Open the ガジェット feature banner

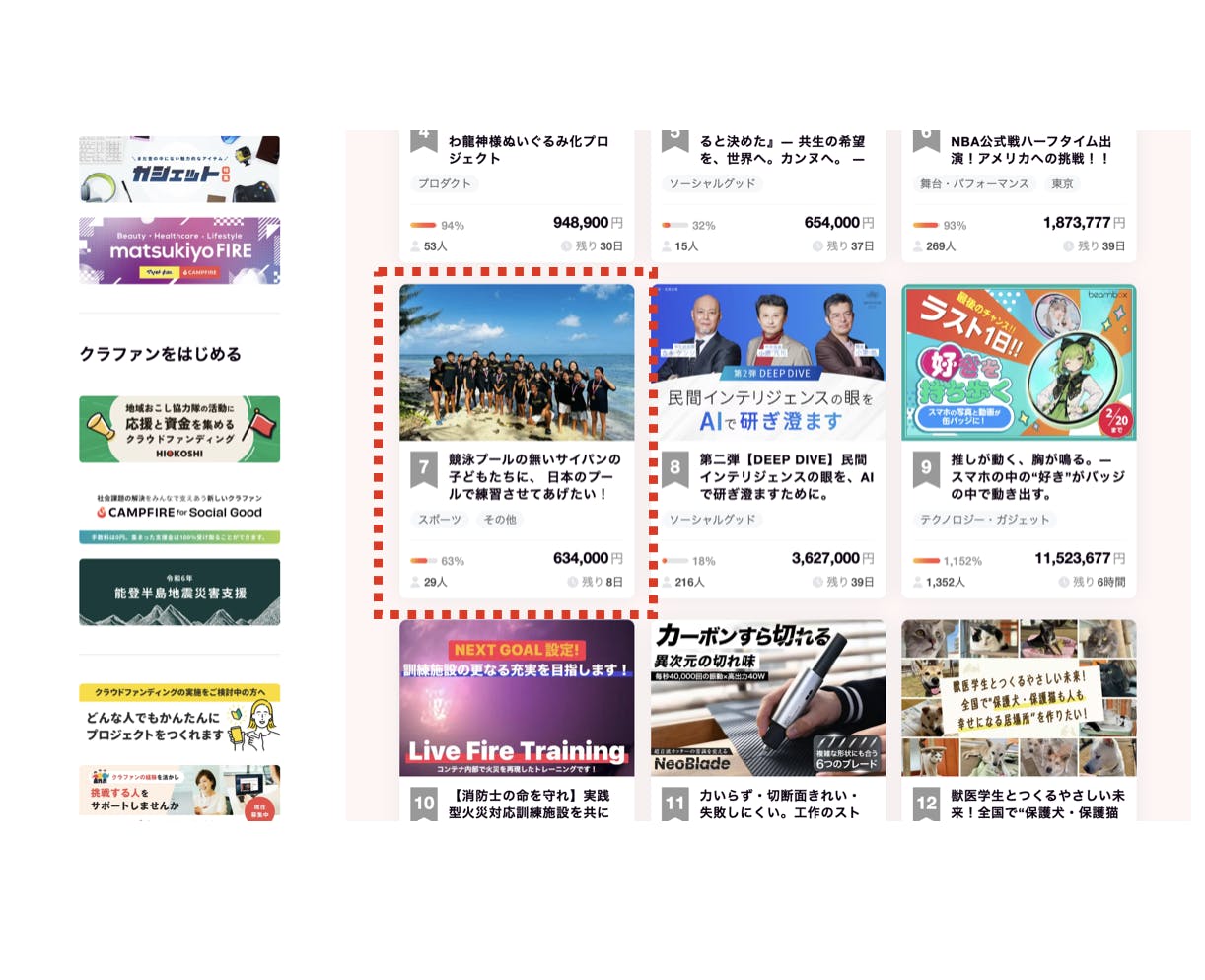(x=179, y=170)
